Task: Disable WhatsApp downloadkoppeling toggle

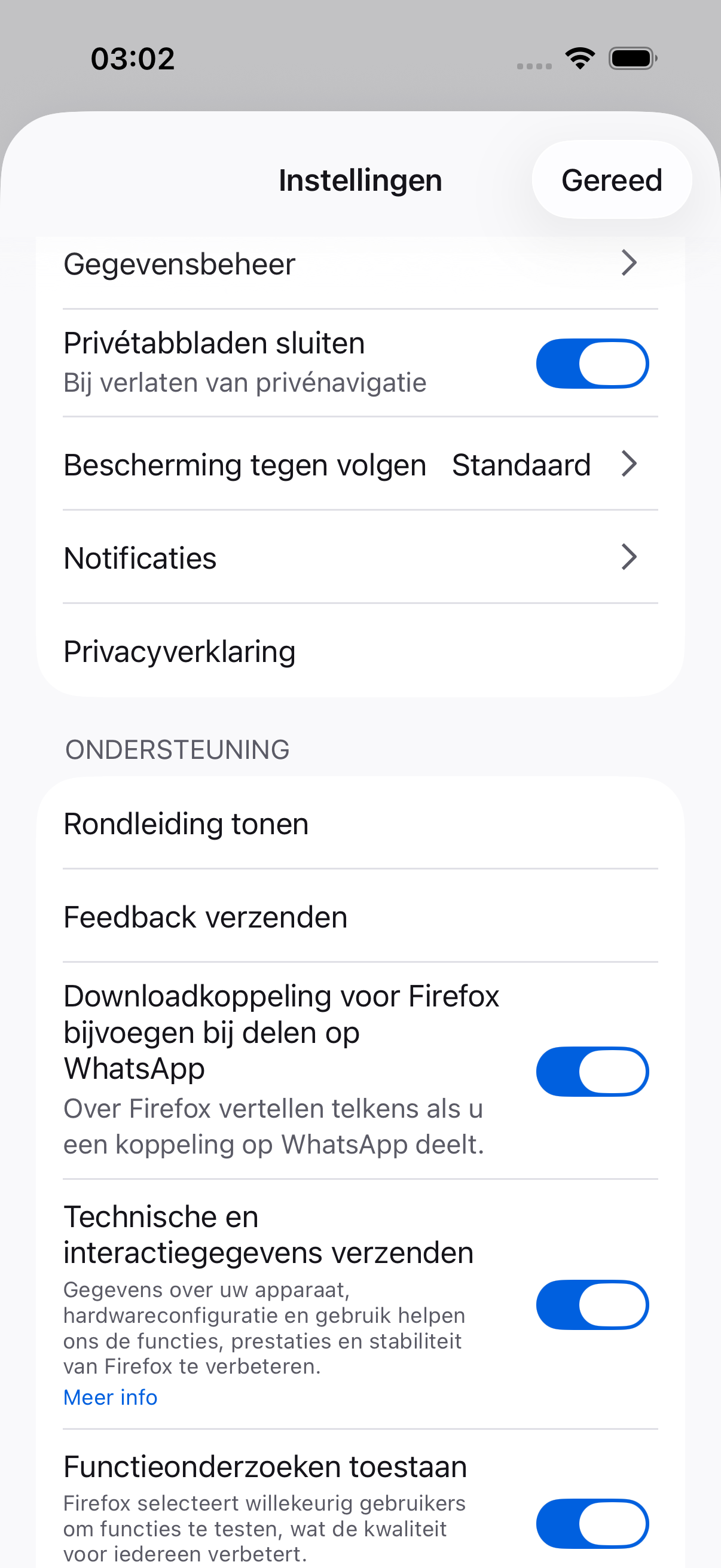Action: pos(592,1071)
